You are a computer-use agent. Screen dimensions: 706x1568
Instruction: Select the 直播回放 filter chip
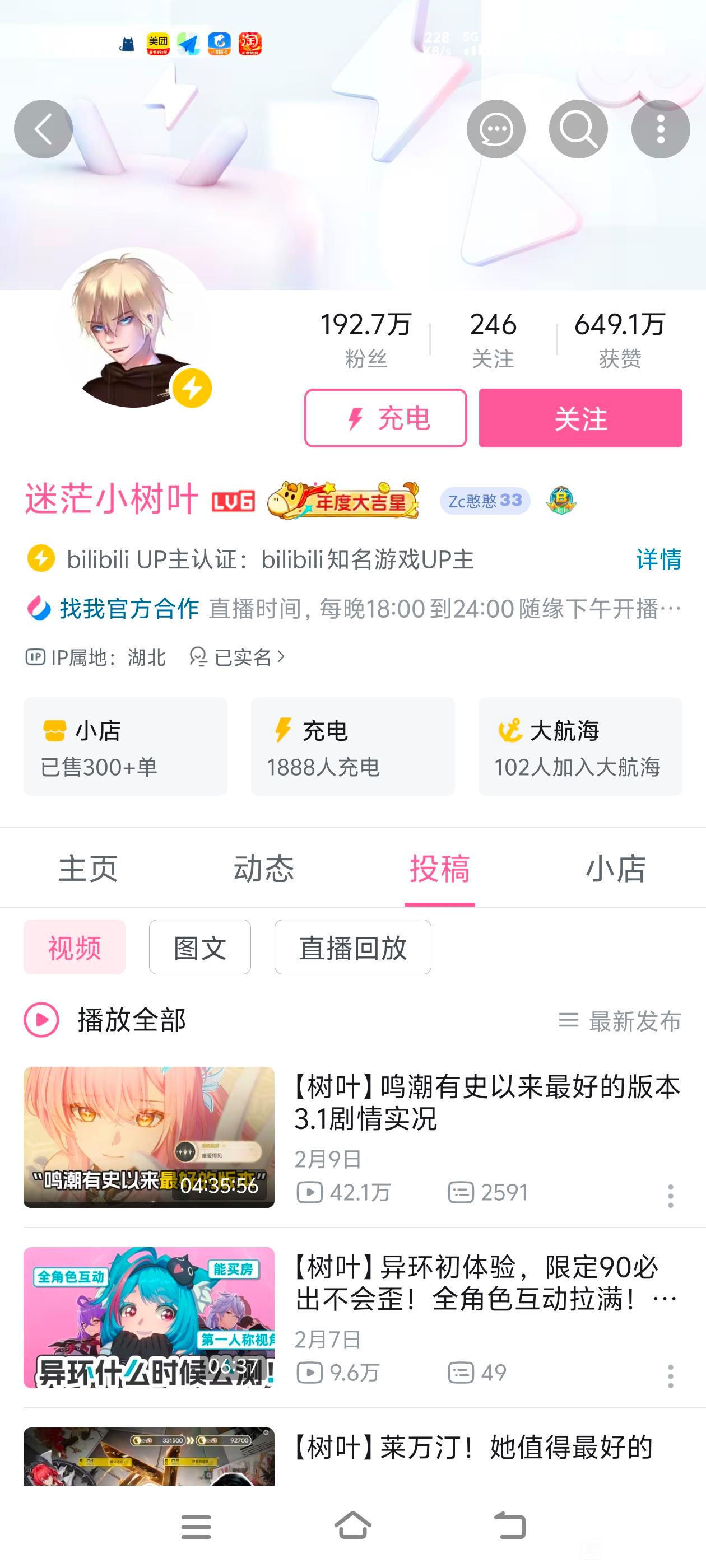(x=352, y=947)
